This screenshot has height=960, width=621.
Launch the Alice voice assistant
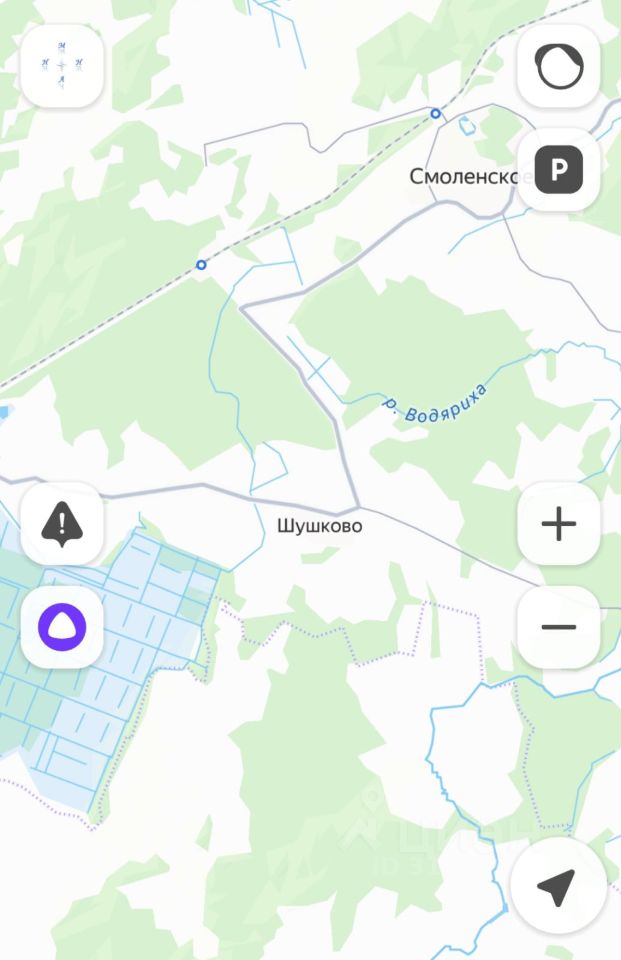coord(62,627)
